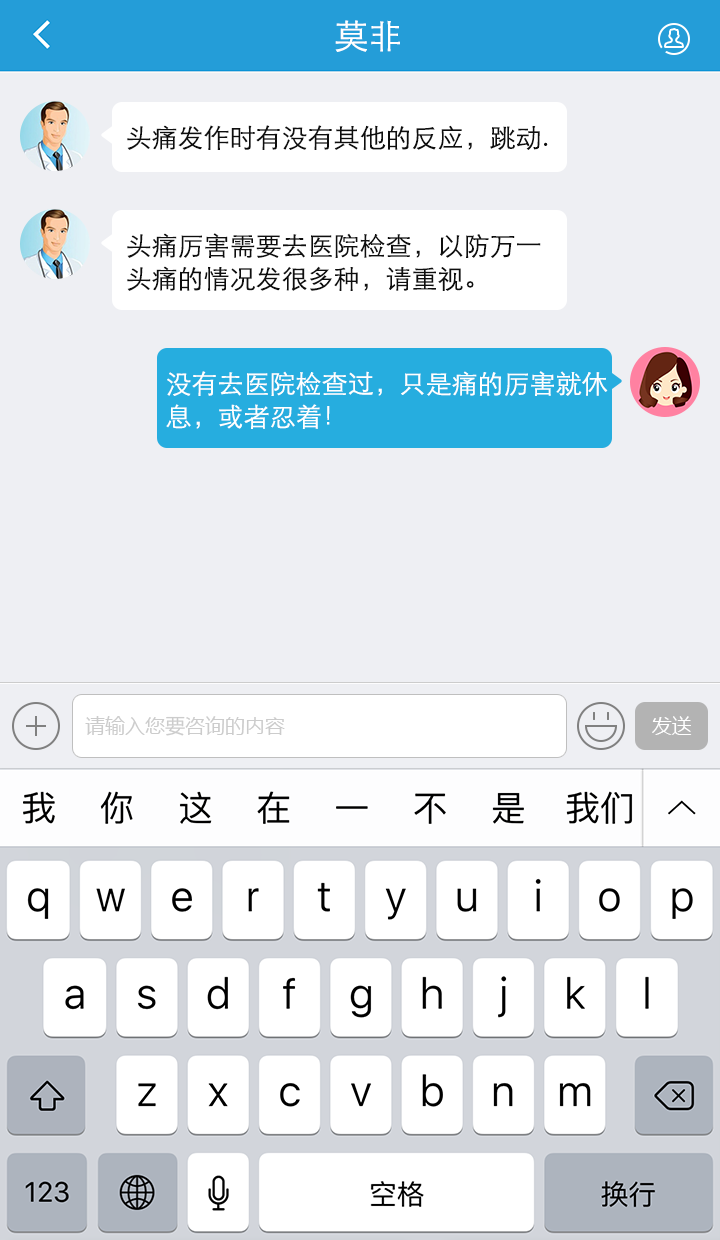Choose the suggestion 你
Image resolution: width=720 pixels, height=1240 pixels.
117,808
